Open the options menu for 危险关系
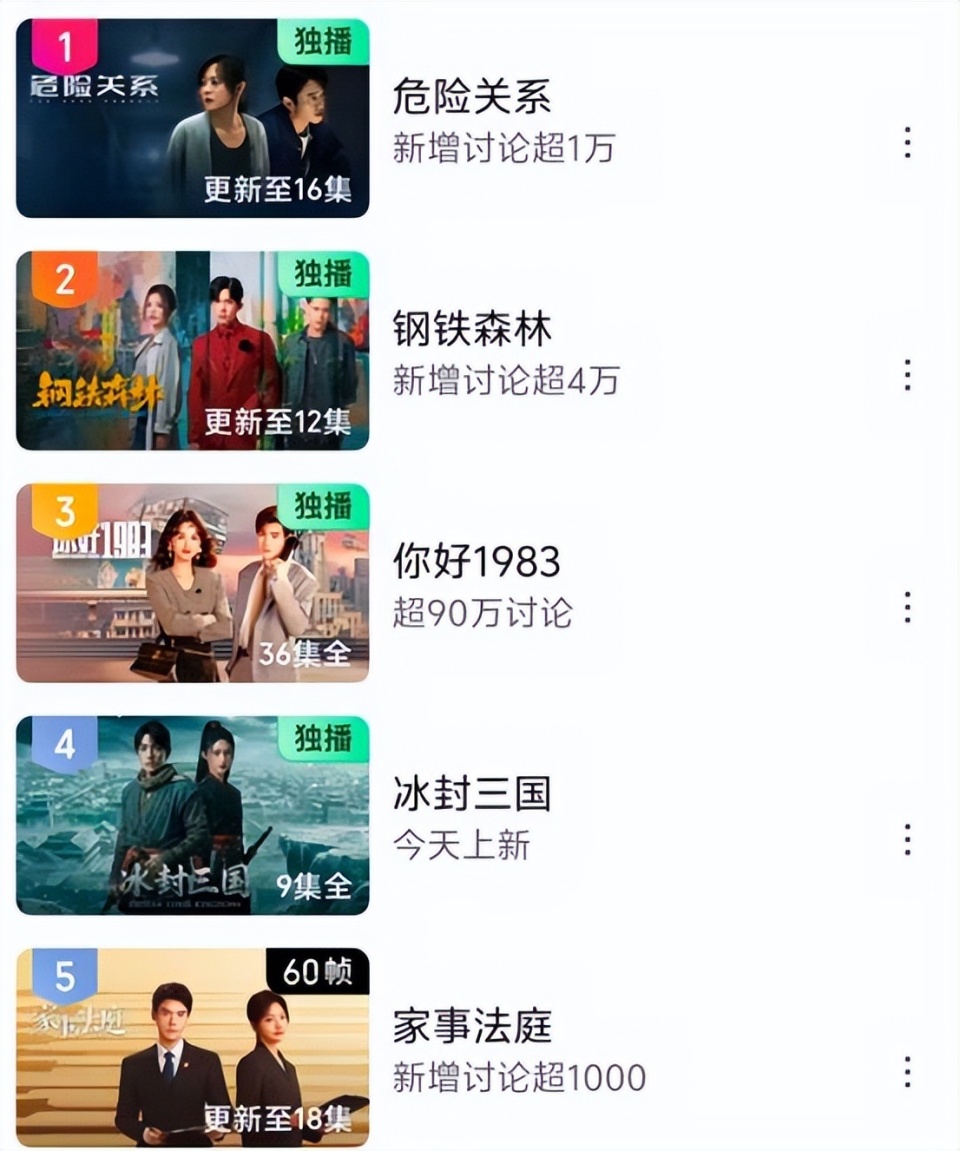Screen dimensions: 960x1151 pyautogui.click(x=908, y=144)
